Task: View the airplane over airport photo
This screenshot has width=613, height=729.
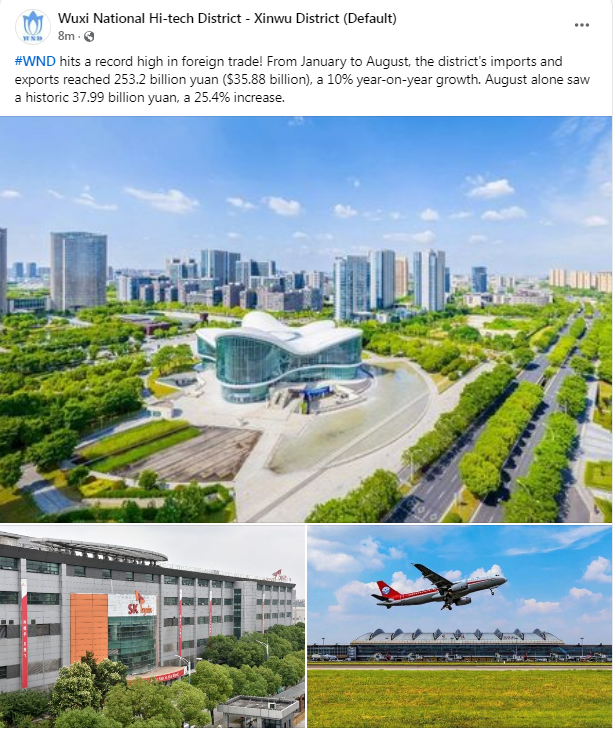Action: point(459,627)
